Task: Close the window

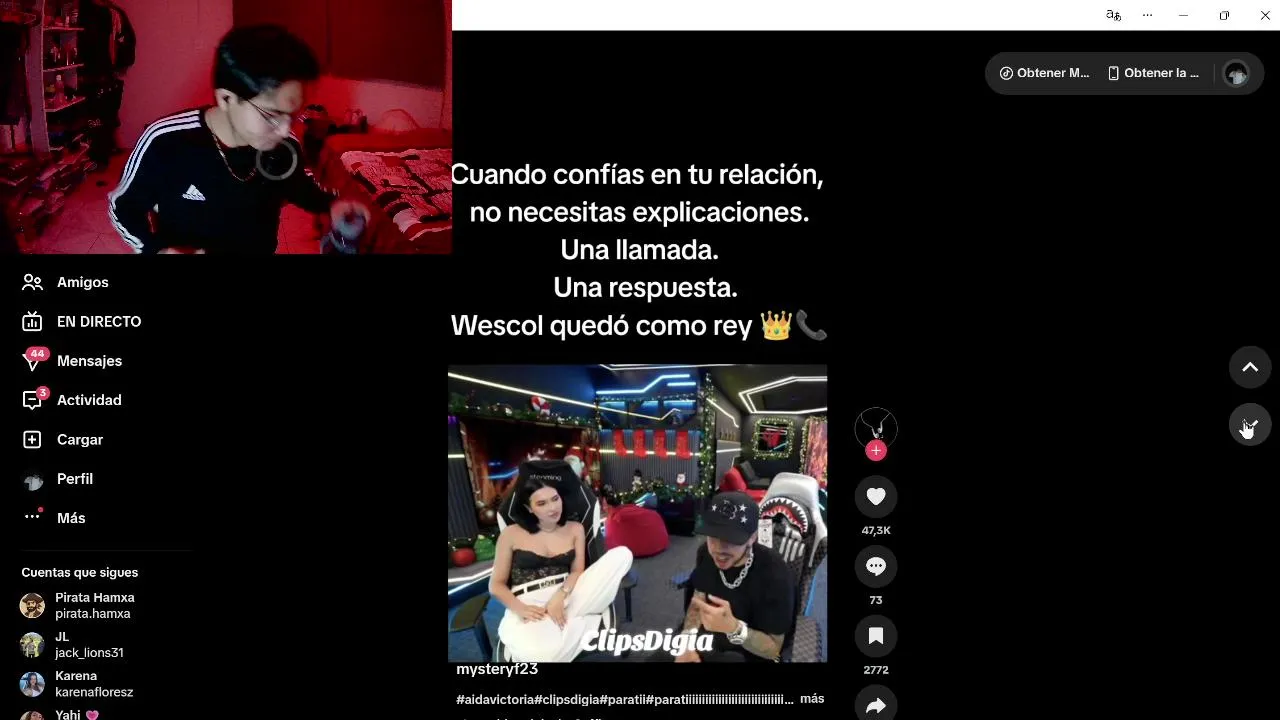Action: click(1264, 15)
